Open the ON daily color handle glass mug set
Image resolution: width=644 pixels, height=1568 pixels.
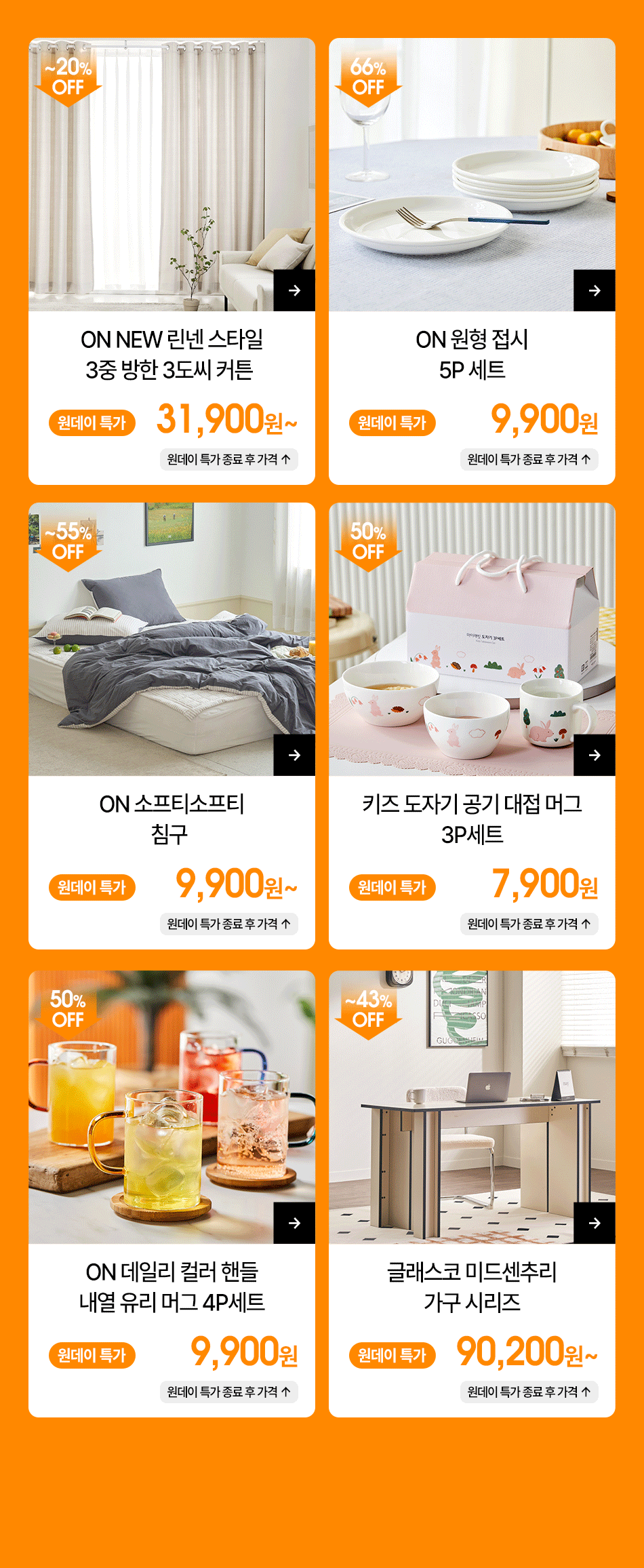click(x=172, y=1194)
